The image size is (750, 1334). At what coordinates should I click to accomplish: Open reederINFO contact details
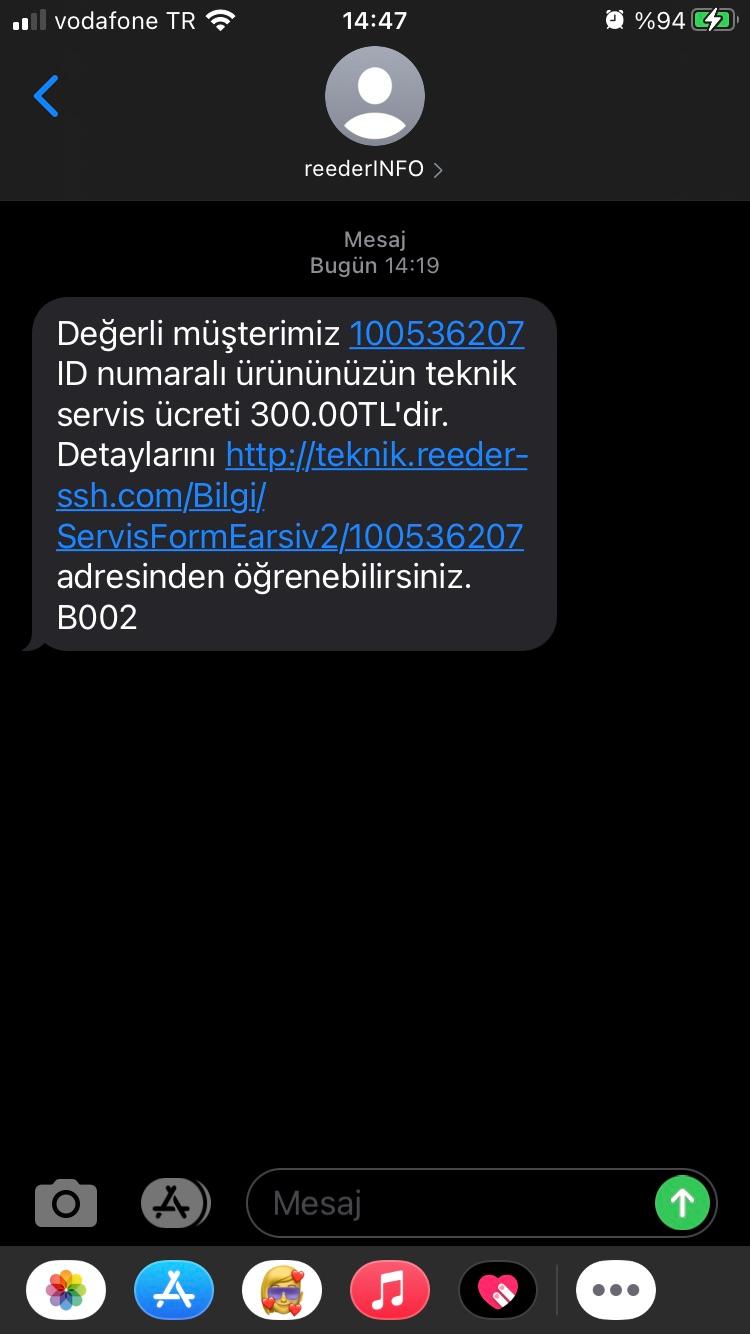[374, 114]
